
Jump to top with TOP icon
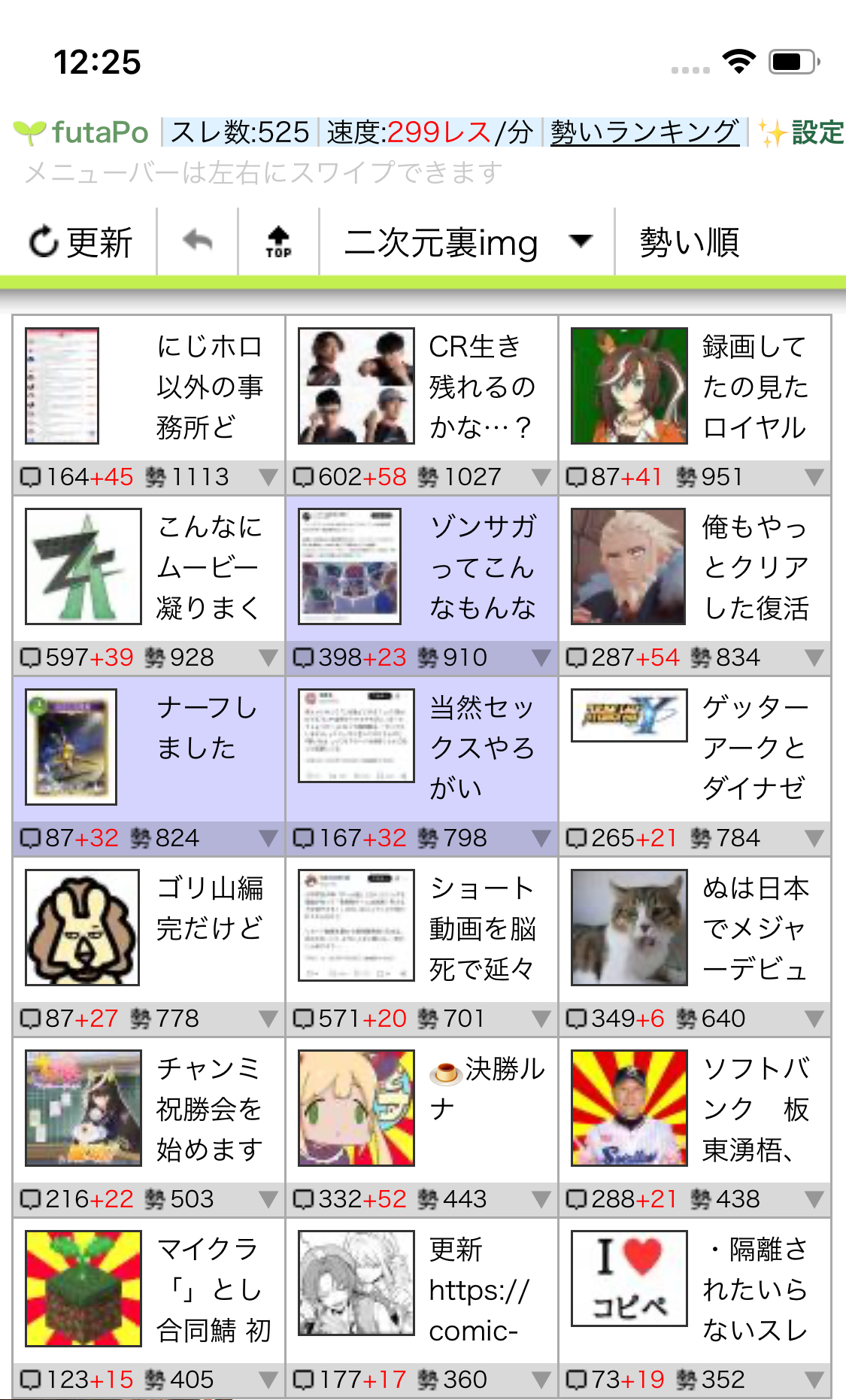click(278, 242)
